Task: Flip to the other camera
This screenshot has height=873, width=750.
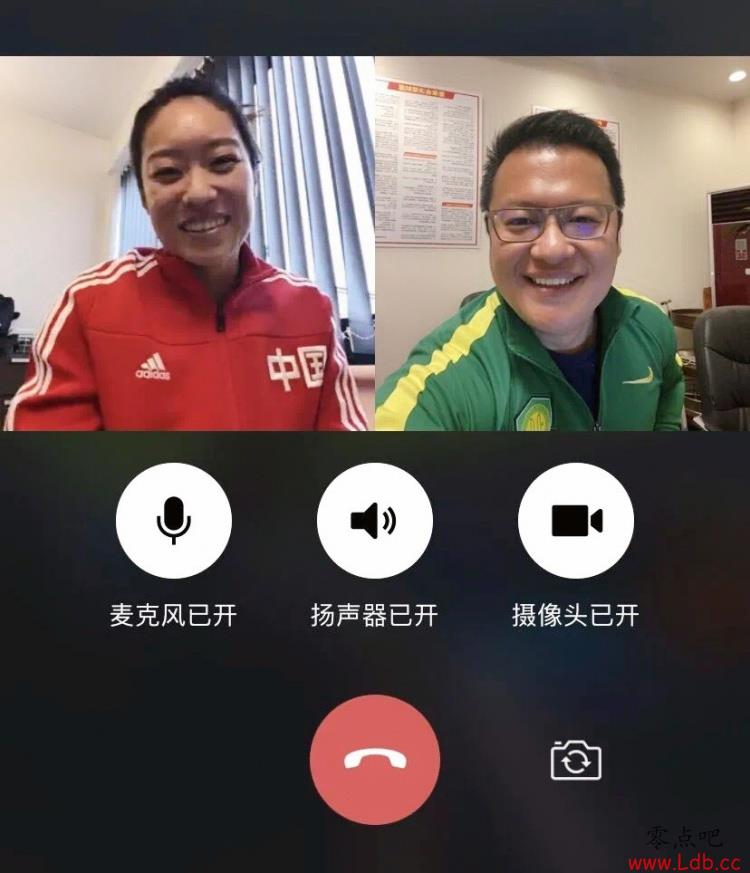Action: [576, 761]
